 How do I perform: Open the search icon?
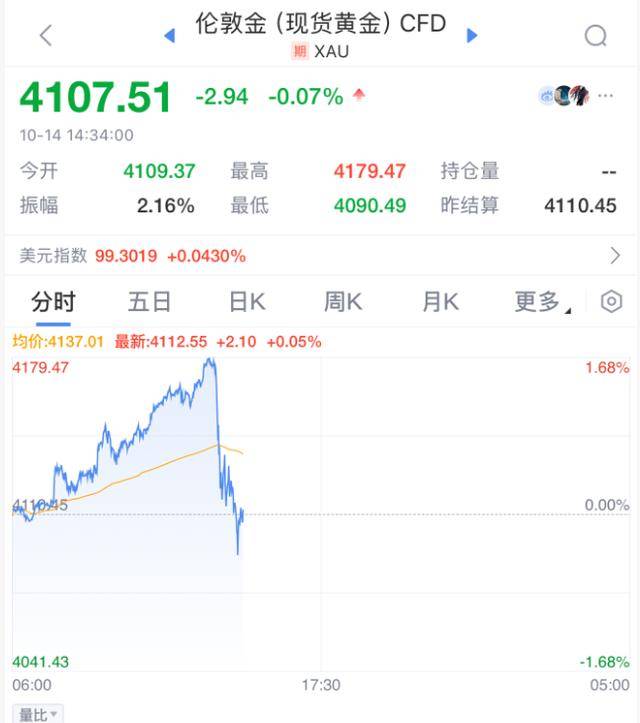coord(595,36)
